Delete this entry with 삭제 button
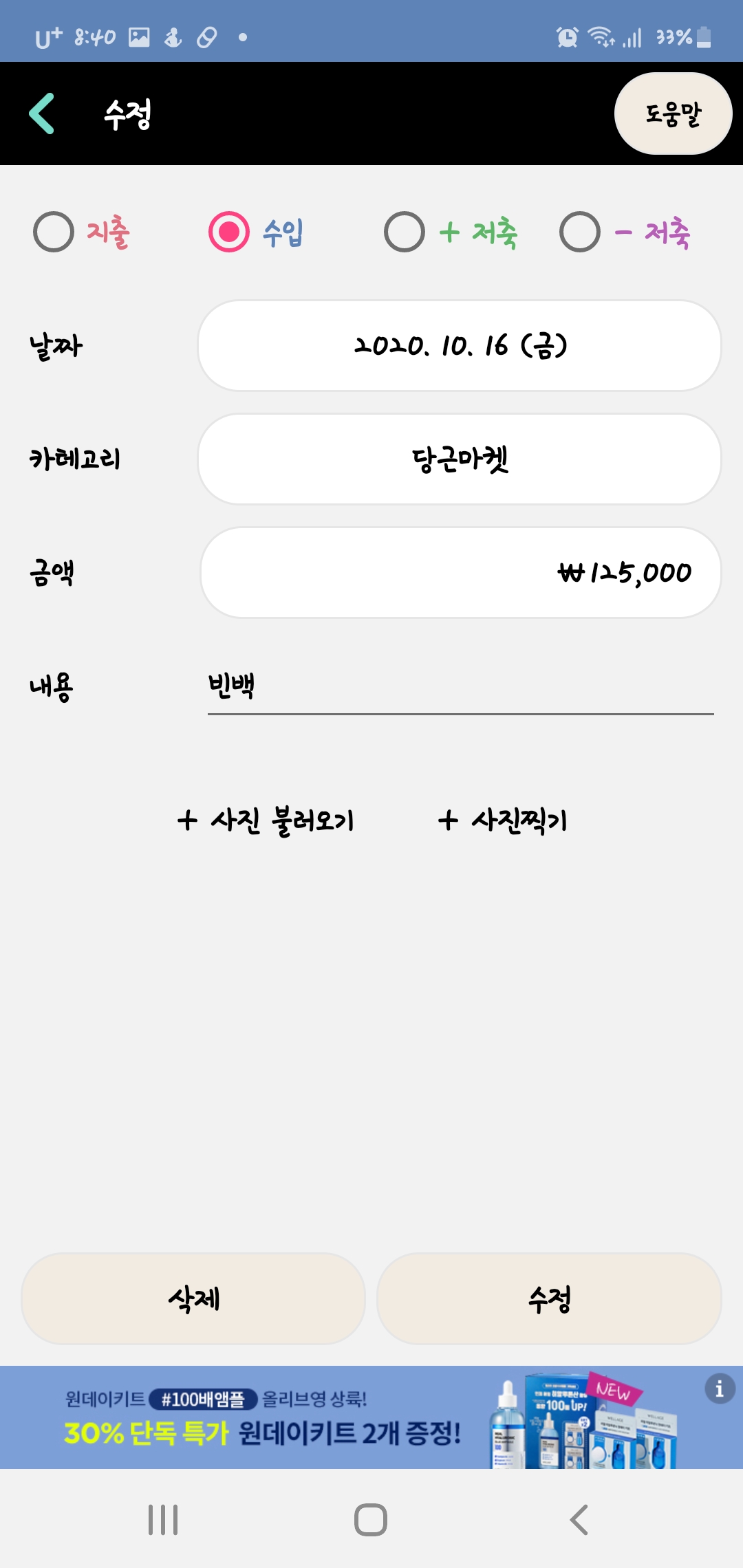 pyautogui.click(x=193, y=1299)
